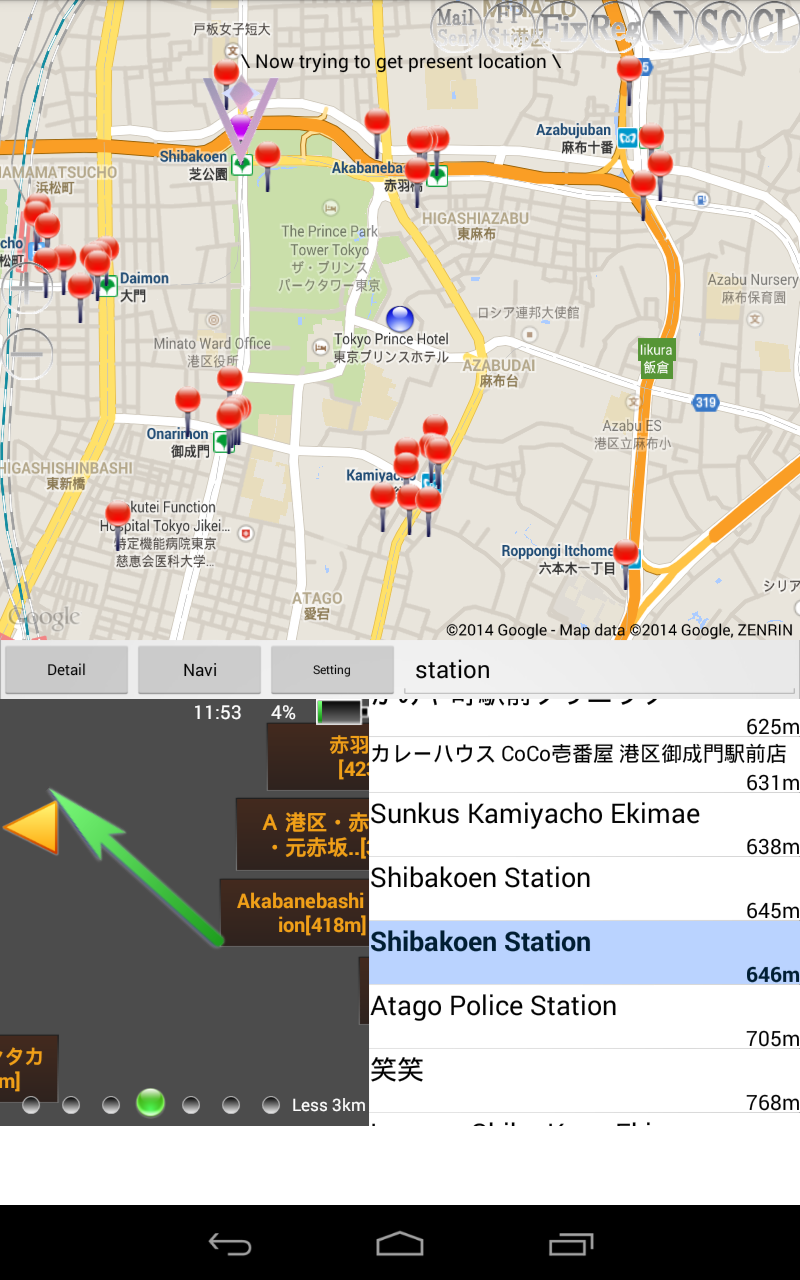Viewport: 800px width, 1280px height.
Task: Tap the Mail Send circle button
Action: [456, 27]
